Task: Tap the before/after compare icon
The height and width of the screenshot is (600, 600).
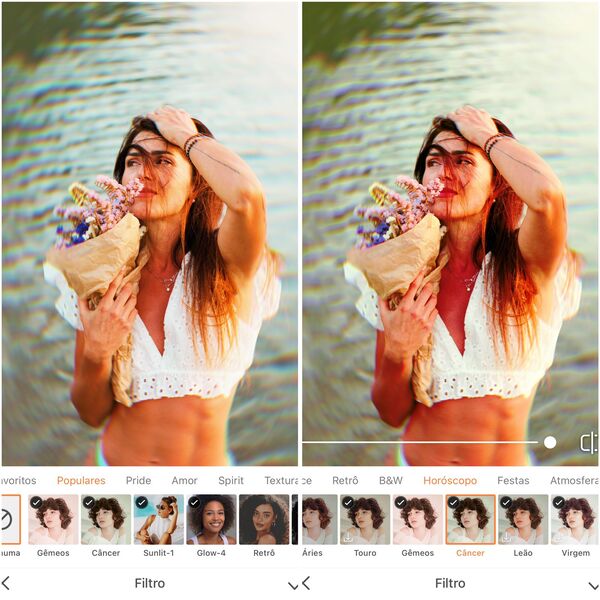Action: click(589, 442)
